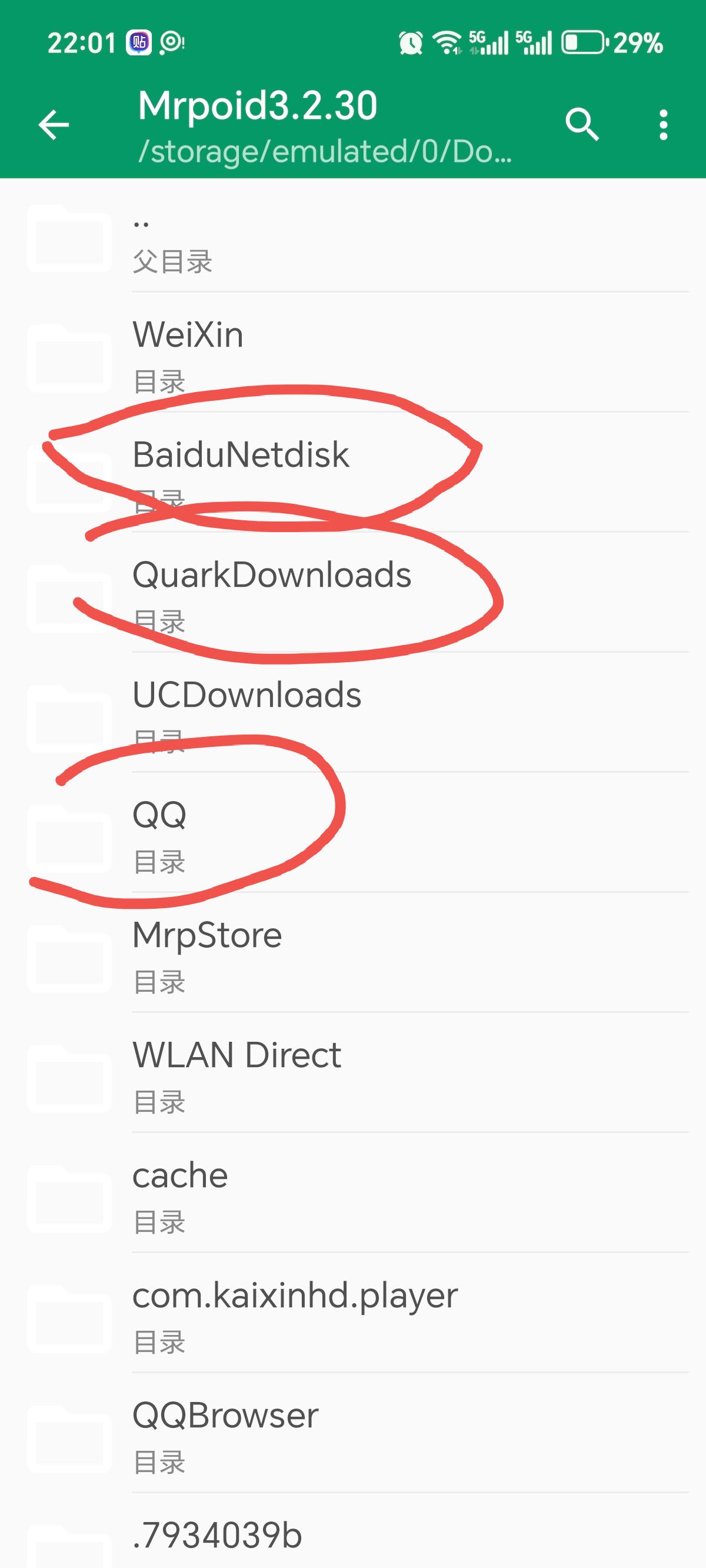Open the three-dot overflow menu
This screenshot has height=1568, width=706.
(x=664, y=125)
